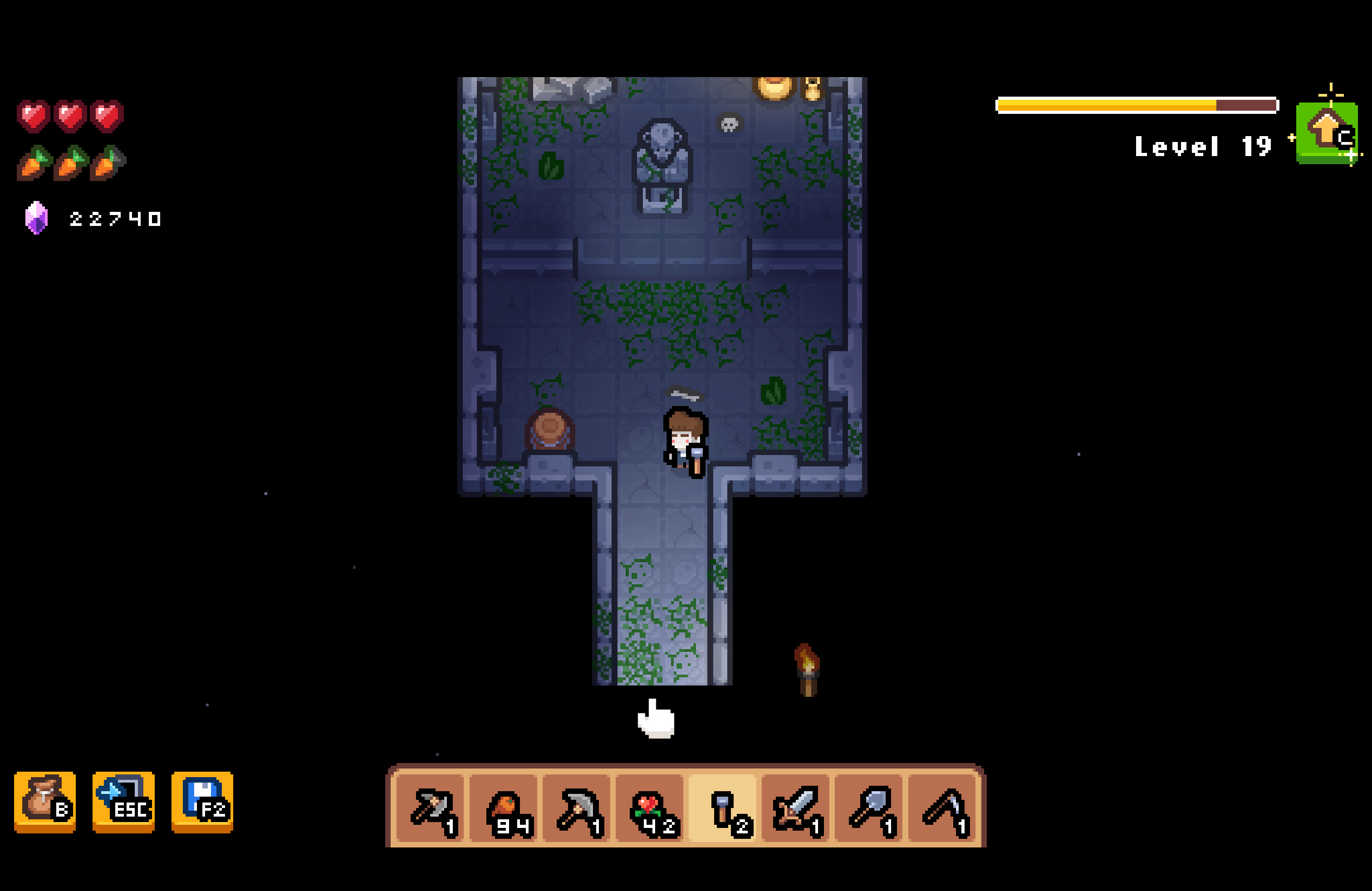This screenshot has height=891, width=1372.
Task: Select the last hotbar slot tool
Action: click(943, 808)
